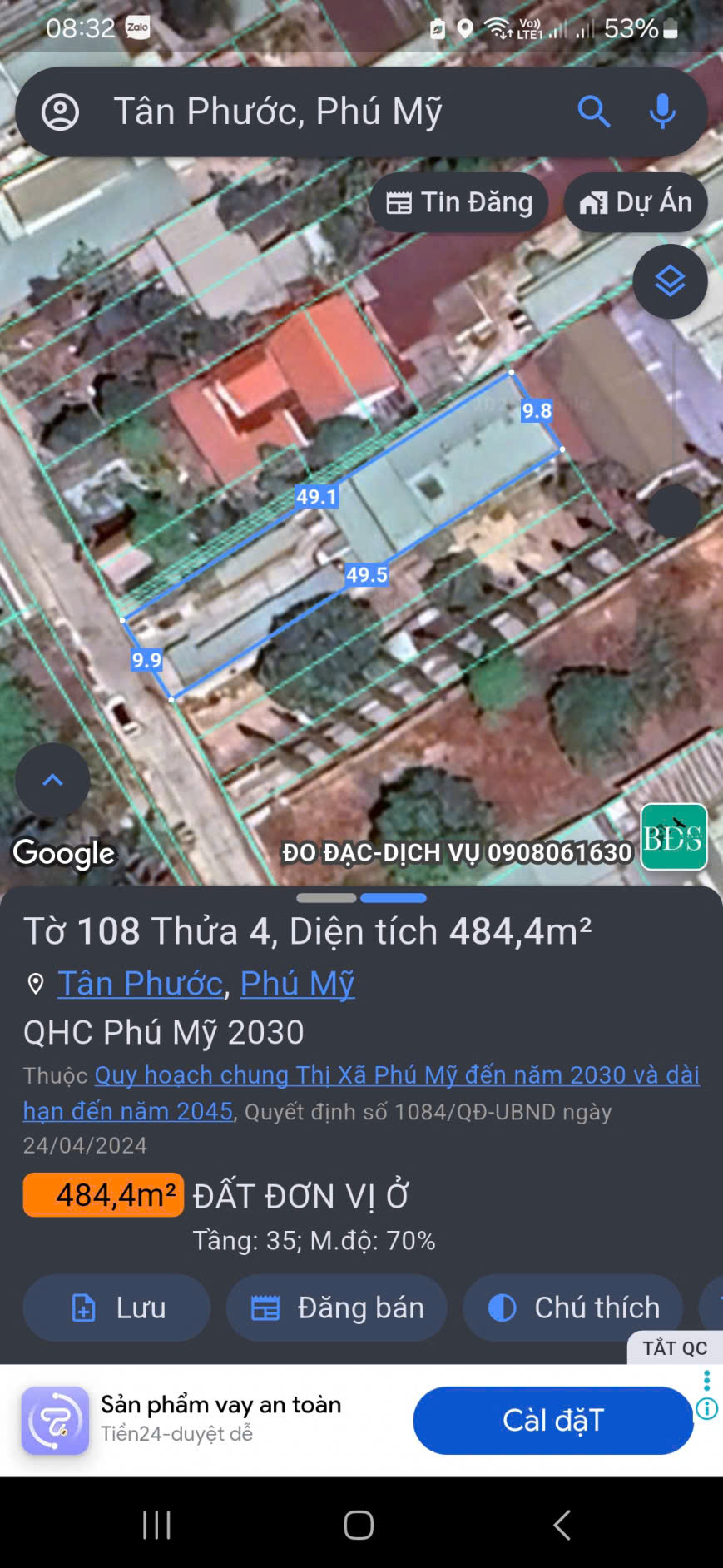Switch to the Tin Đăng tab

coord(458,201)
